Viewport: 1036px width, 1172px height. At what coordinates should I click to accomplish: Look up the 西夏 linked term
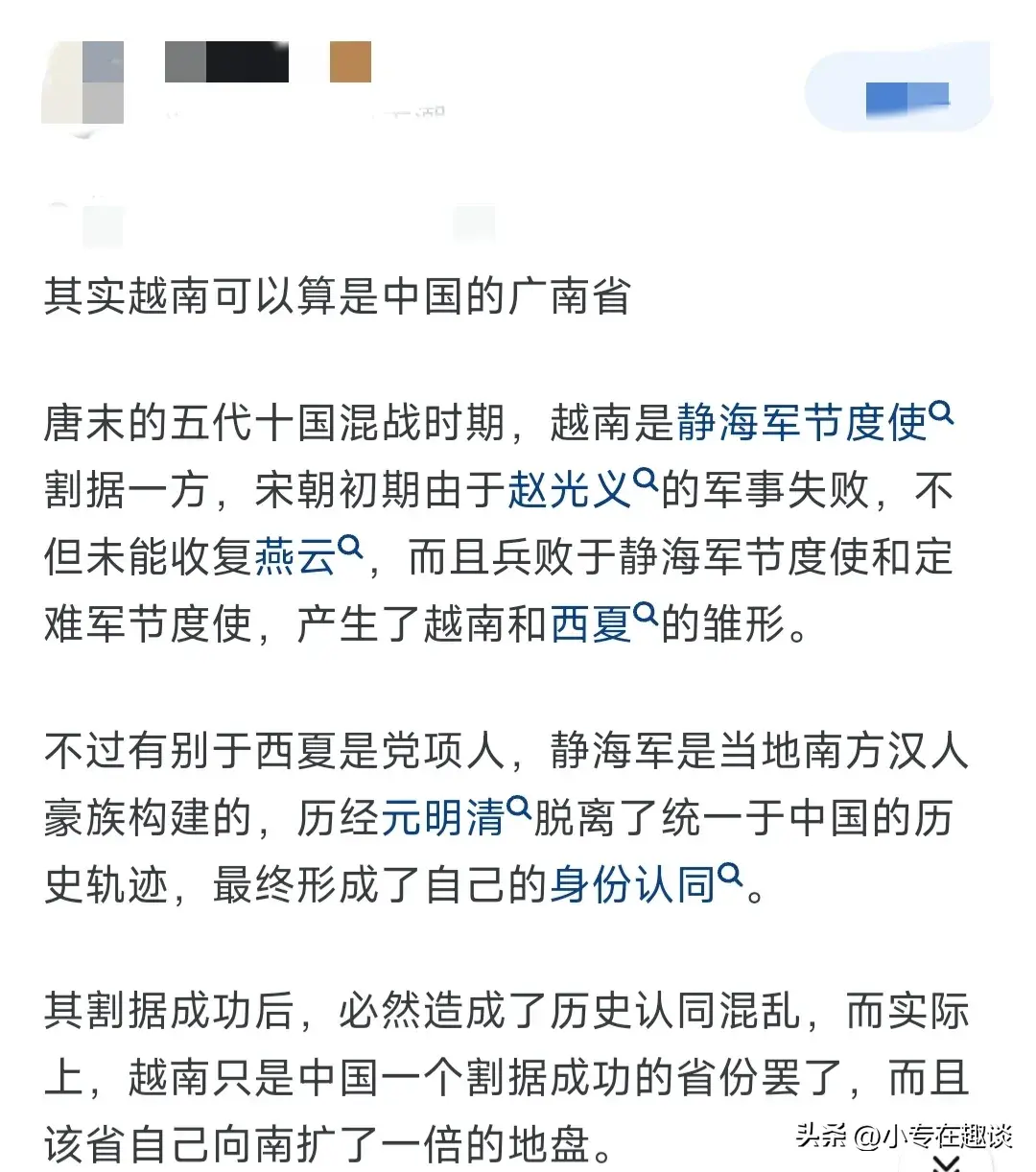(593, 624)
